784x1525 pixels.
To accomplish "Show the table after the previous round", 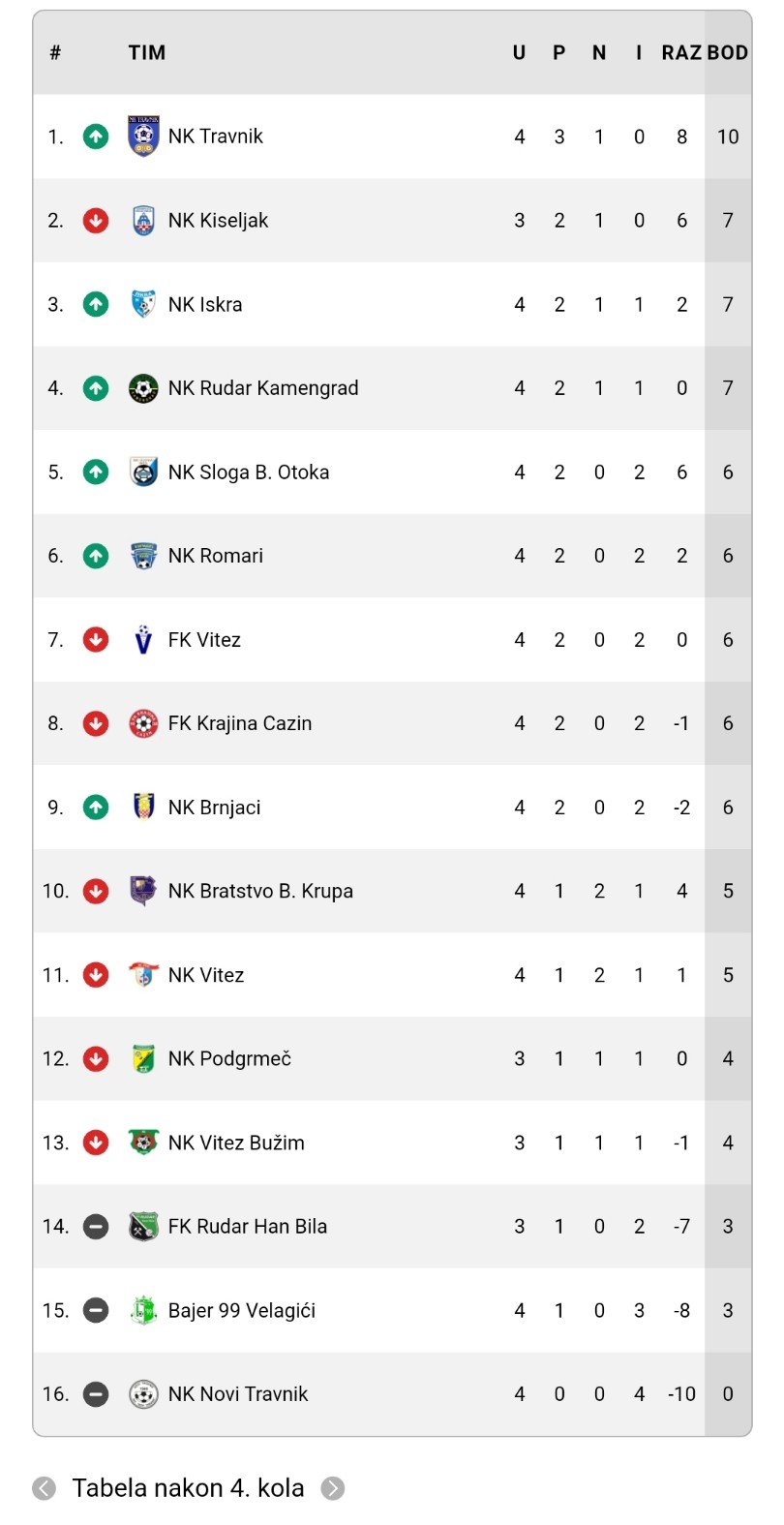I will [x=44, y=1488].
